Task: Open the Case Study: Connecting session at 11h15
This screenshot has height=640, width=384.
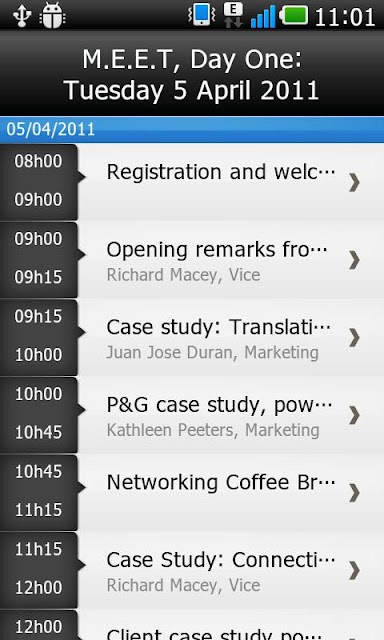Action: pos(192,570)
